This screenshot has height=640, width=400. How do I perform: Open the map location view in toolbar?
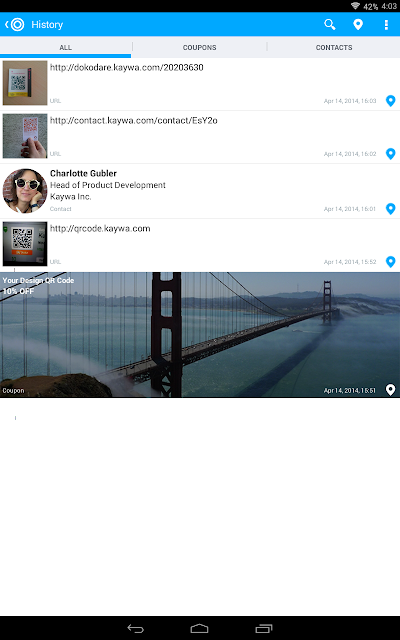[358, 24]
